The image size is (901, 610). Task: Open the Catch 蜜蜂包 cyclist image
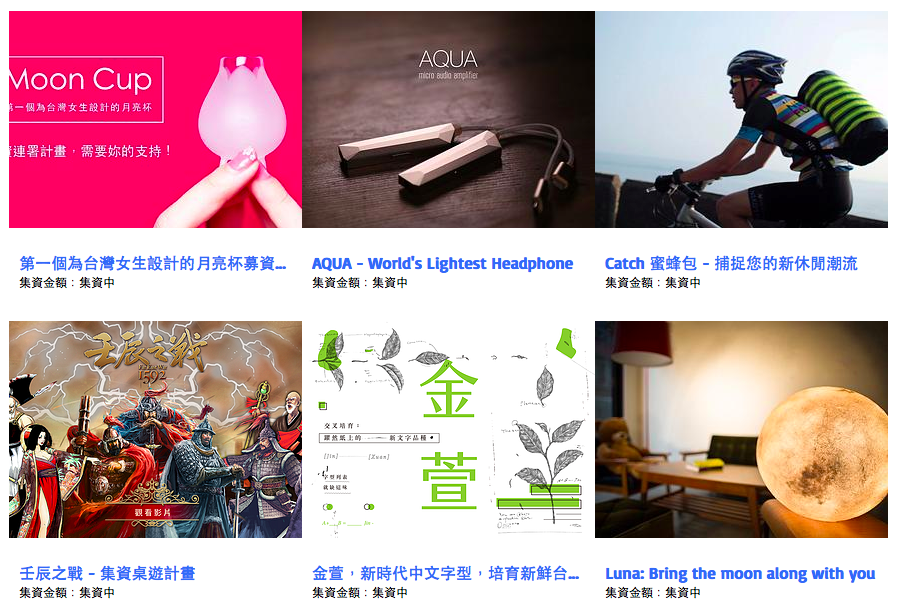(x=741, y=120)
